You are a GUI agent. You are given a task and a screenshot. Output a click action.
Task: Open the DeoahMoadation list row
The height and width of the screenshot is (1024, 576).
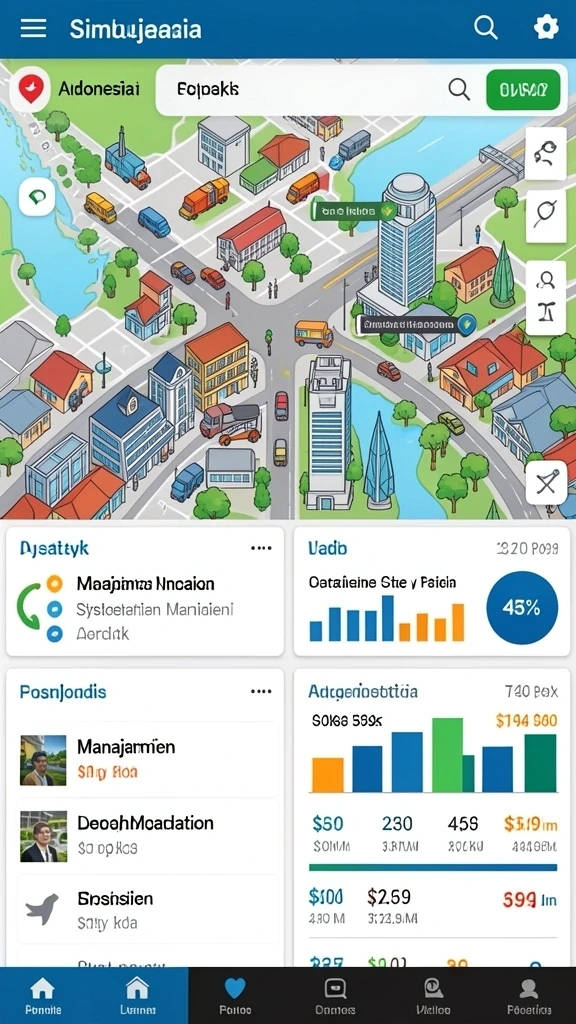[148, 835]
